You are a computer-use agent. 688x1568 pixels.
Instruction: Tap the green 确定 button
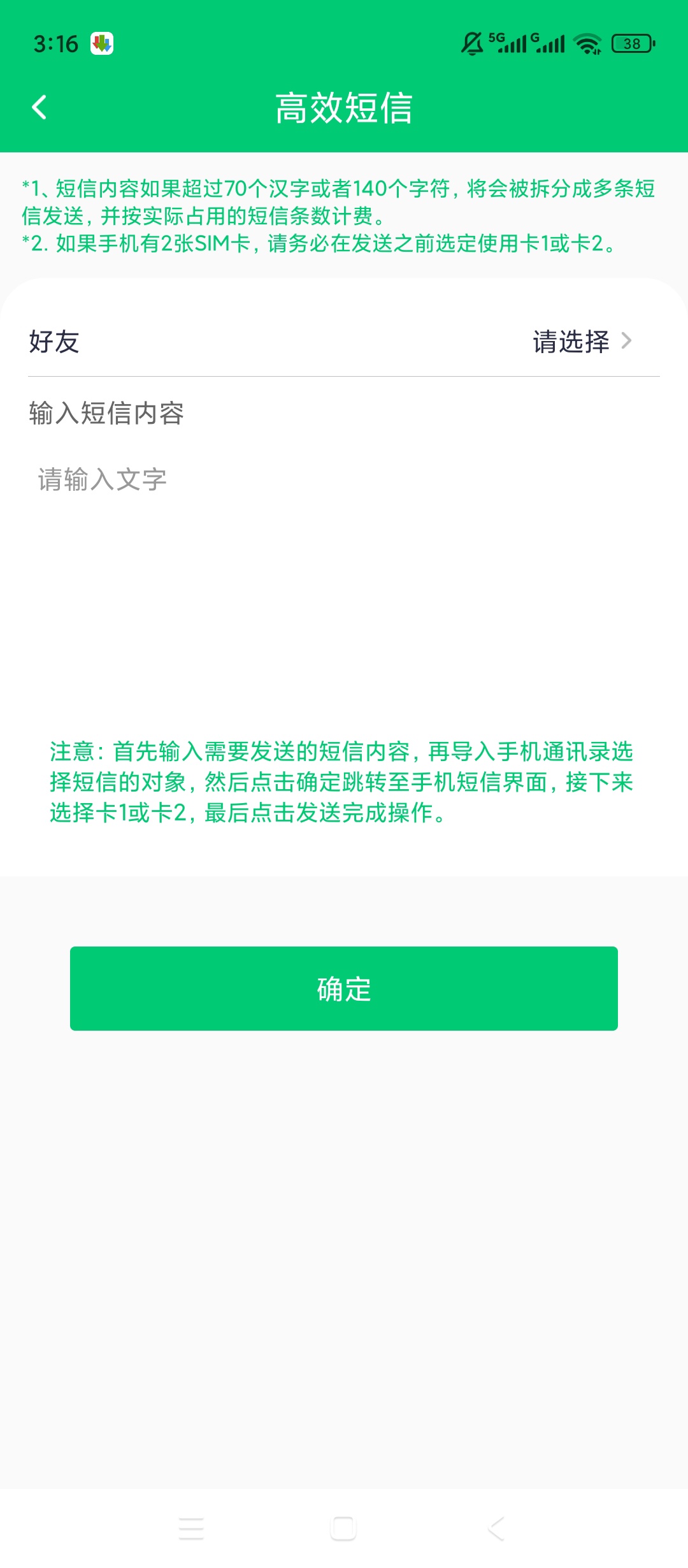pos(344,989)
